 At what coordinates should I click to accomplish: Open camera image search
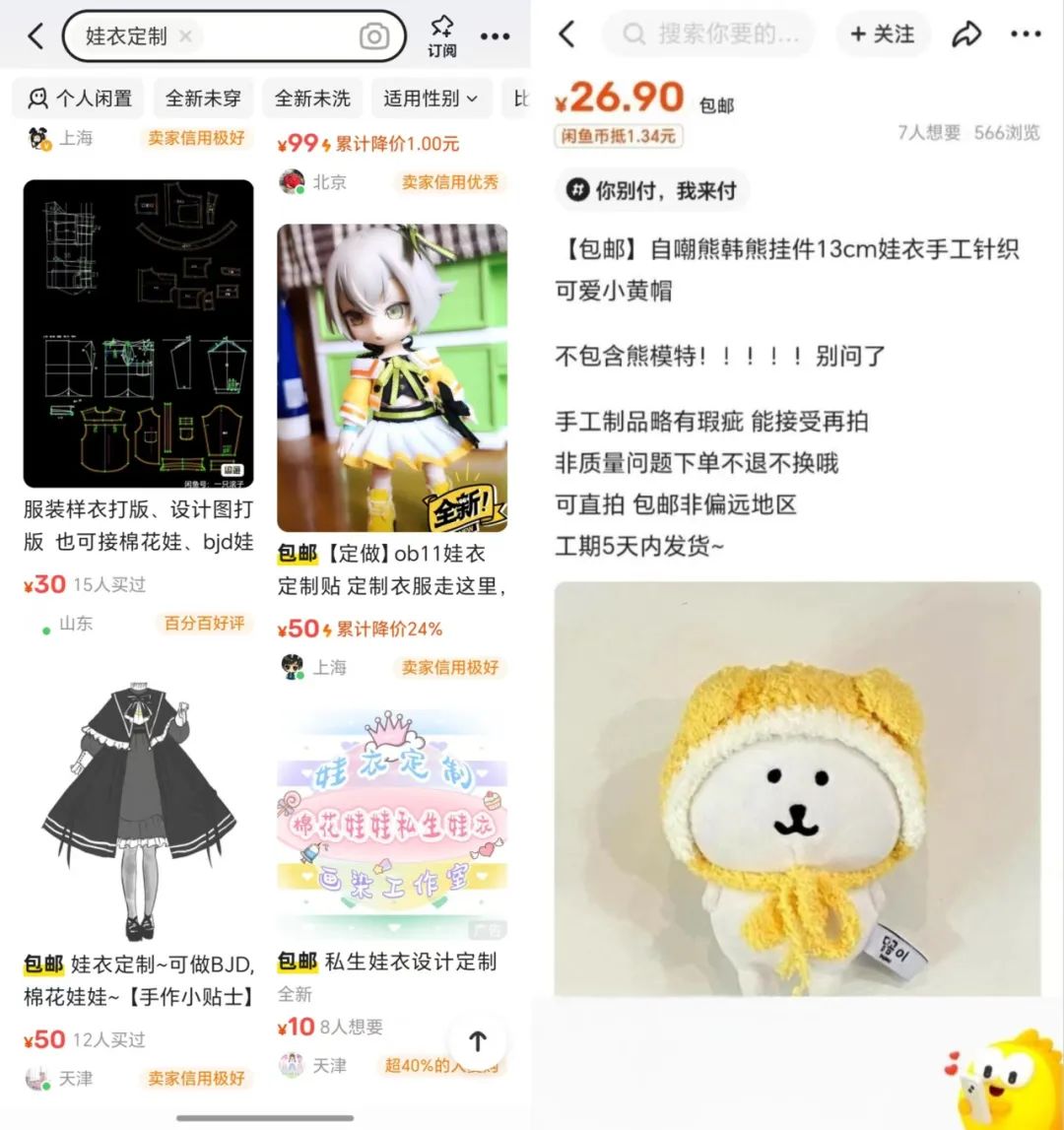click(374, 37)
